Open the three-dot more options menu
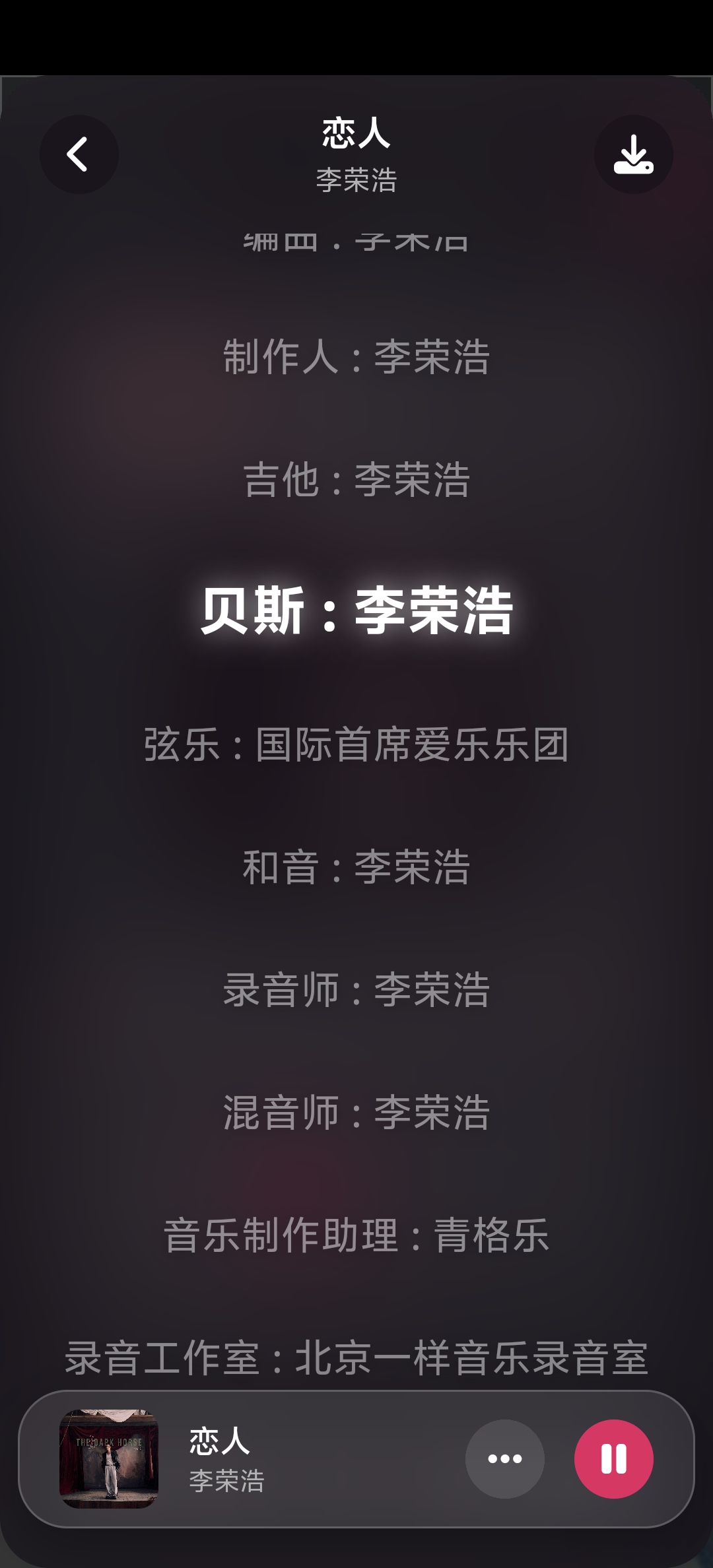This screenshot has width=713, height=1568. (505, 1458)
